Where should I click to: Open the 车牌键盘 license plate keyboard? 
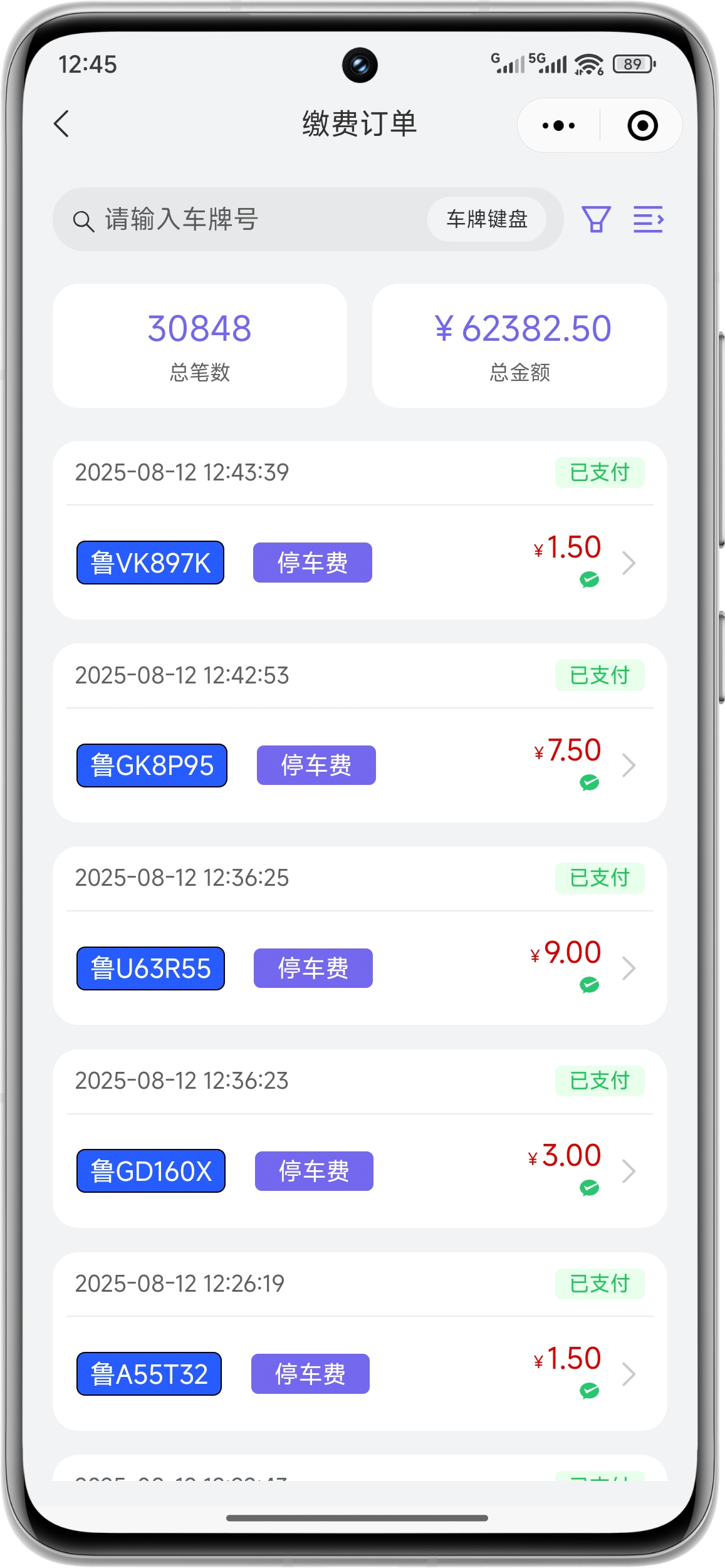487,219
